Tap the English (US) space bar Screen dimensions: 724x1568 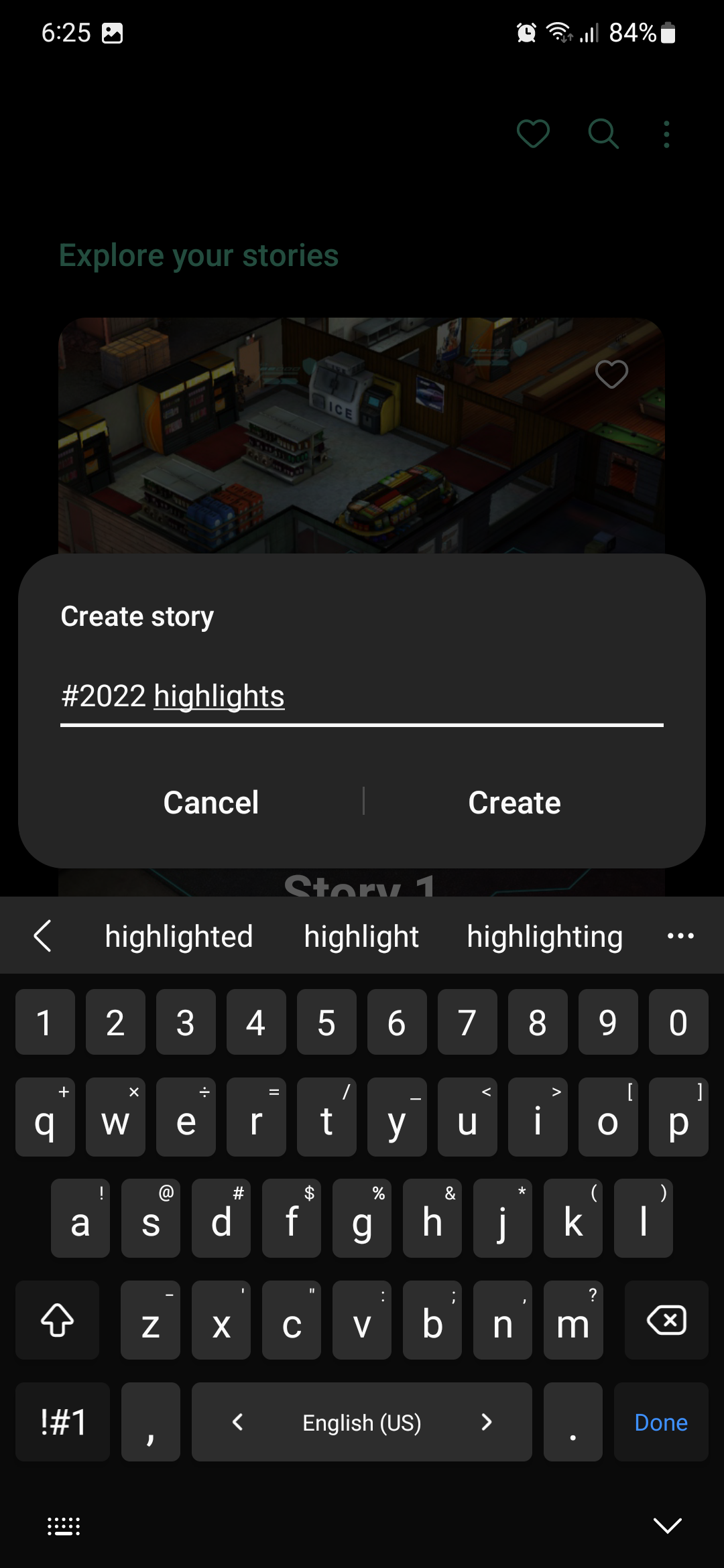361,1422
